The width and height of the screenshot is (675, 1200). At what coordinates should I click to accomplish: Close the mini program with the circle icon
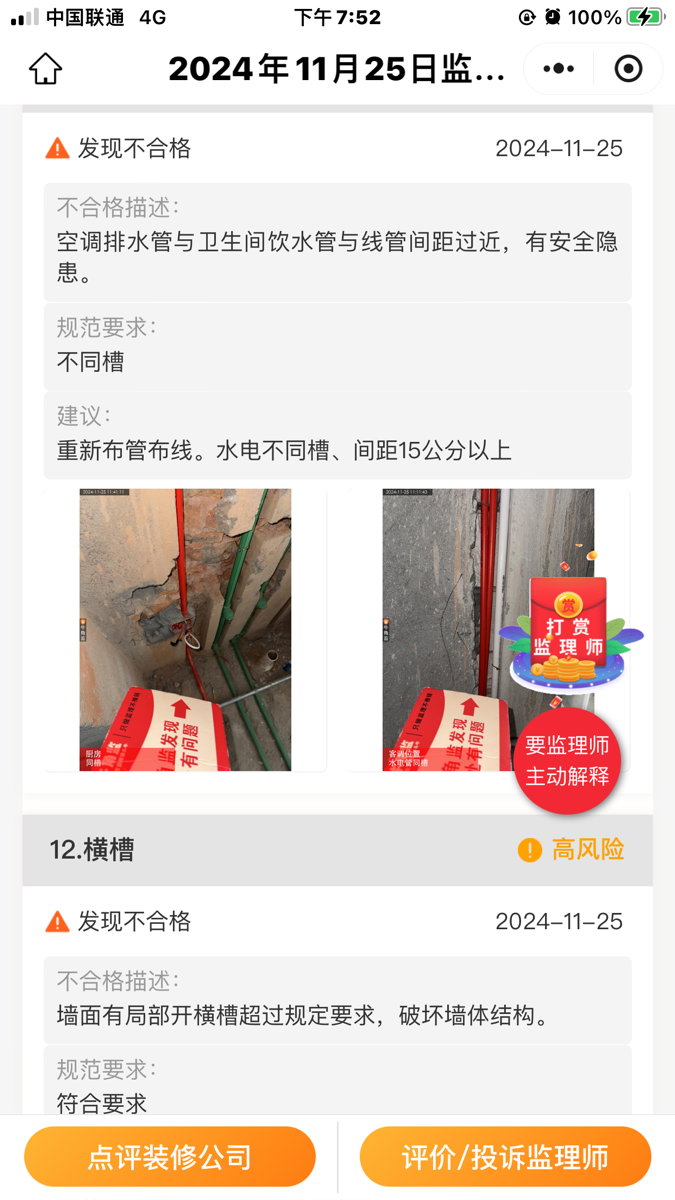pyautogui.click(x=628, y=69)
